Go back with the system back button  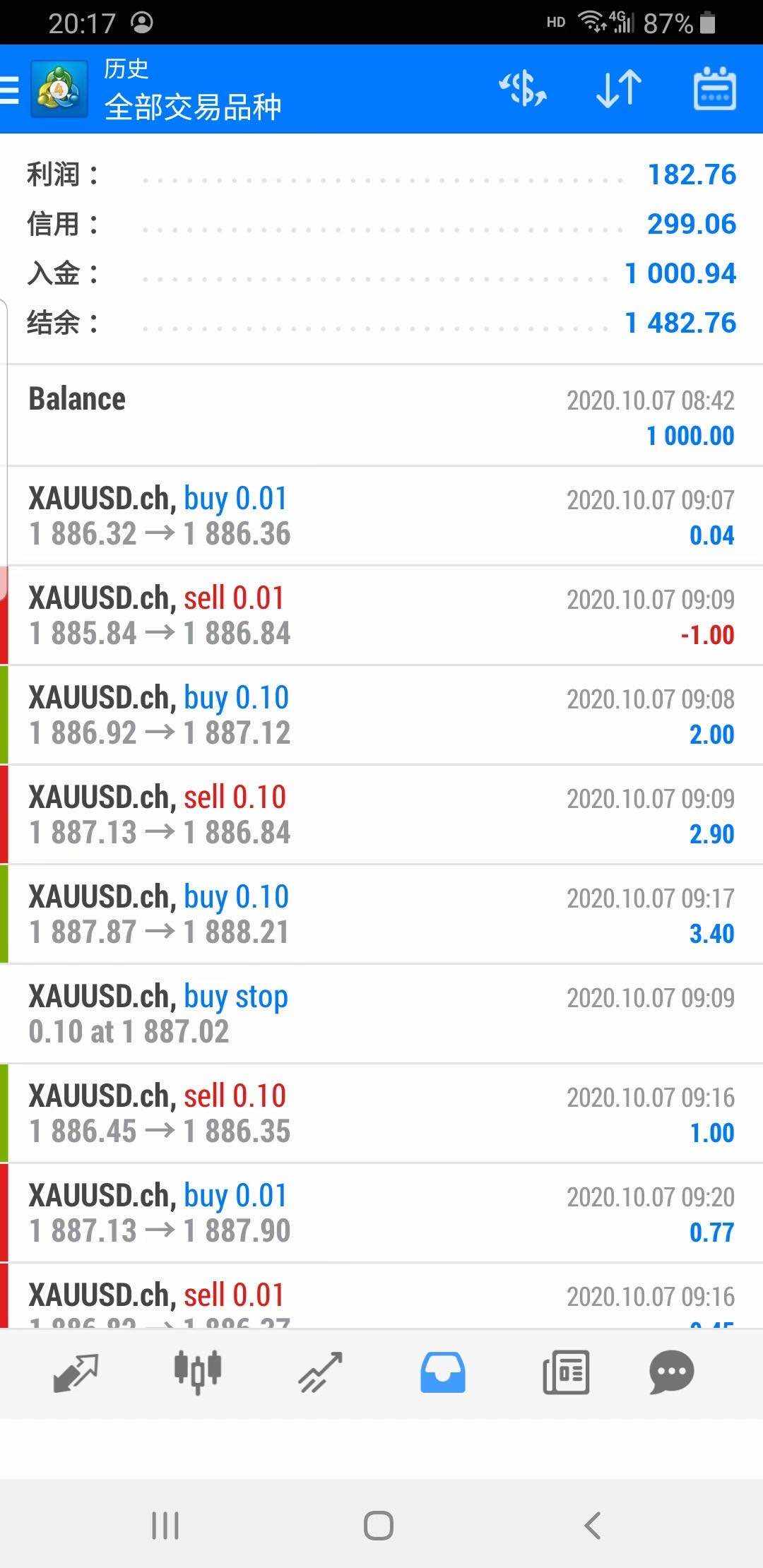coord(593,1526)
